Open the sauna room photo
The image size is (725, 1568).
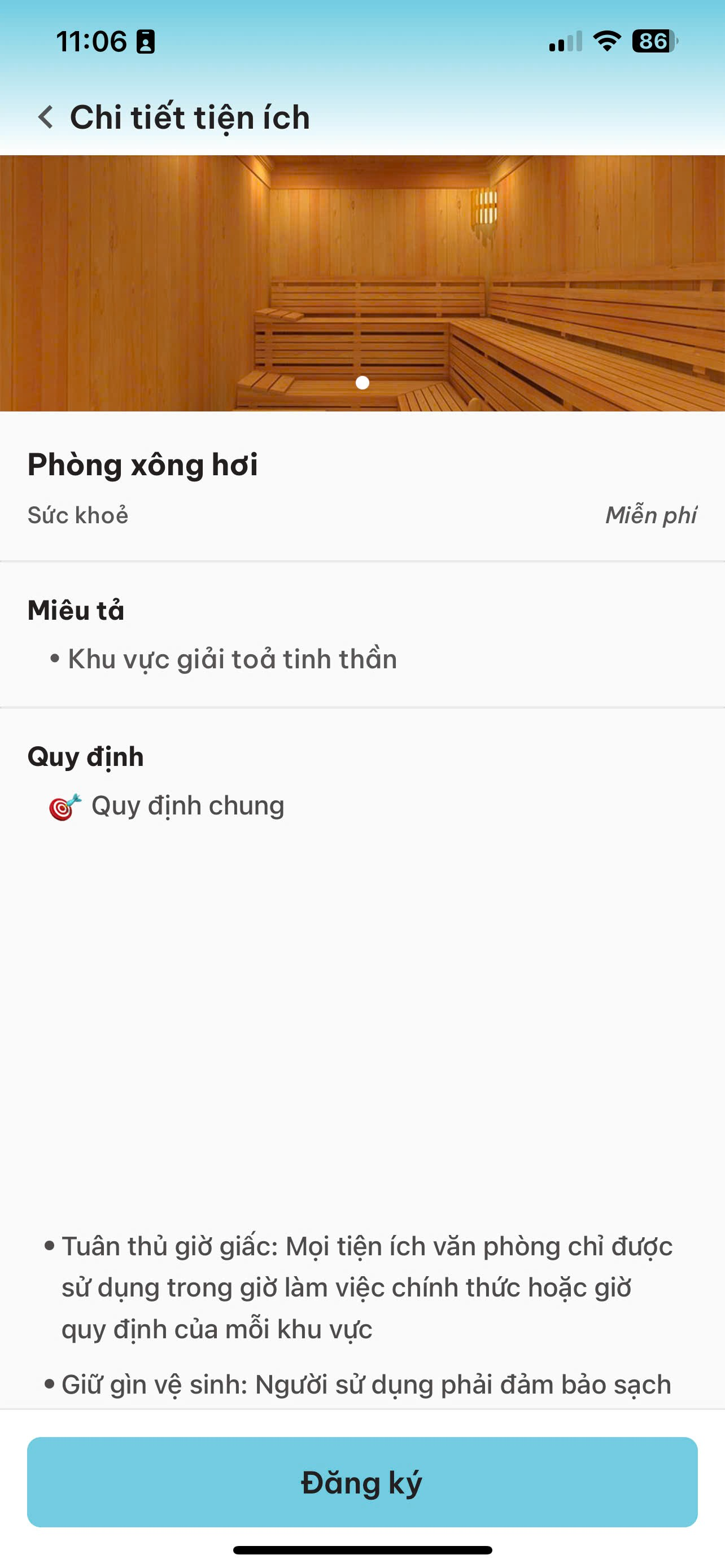(x=362, y=283)
